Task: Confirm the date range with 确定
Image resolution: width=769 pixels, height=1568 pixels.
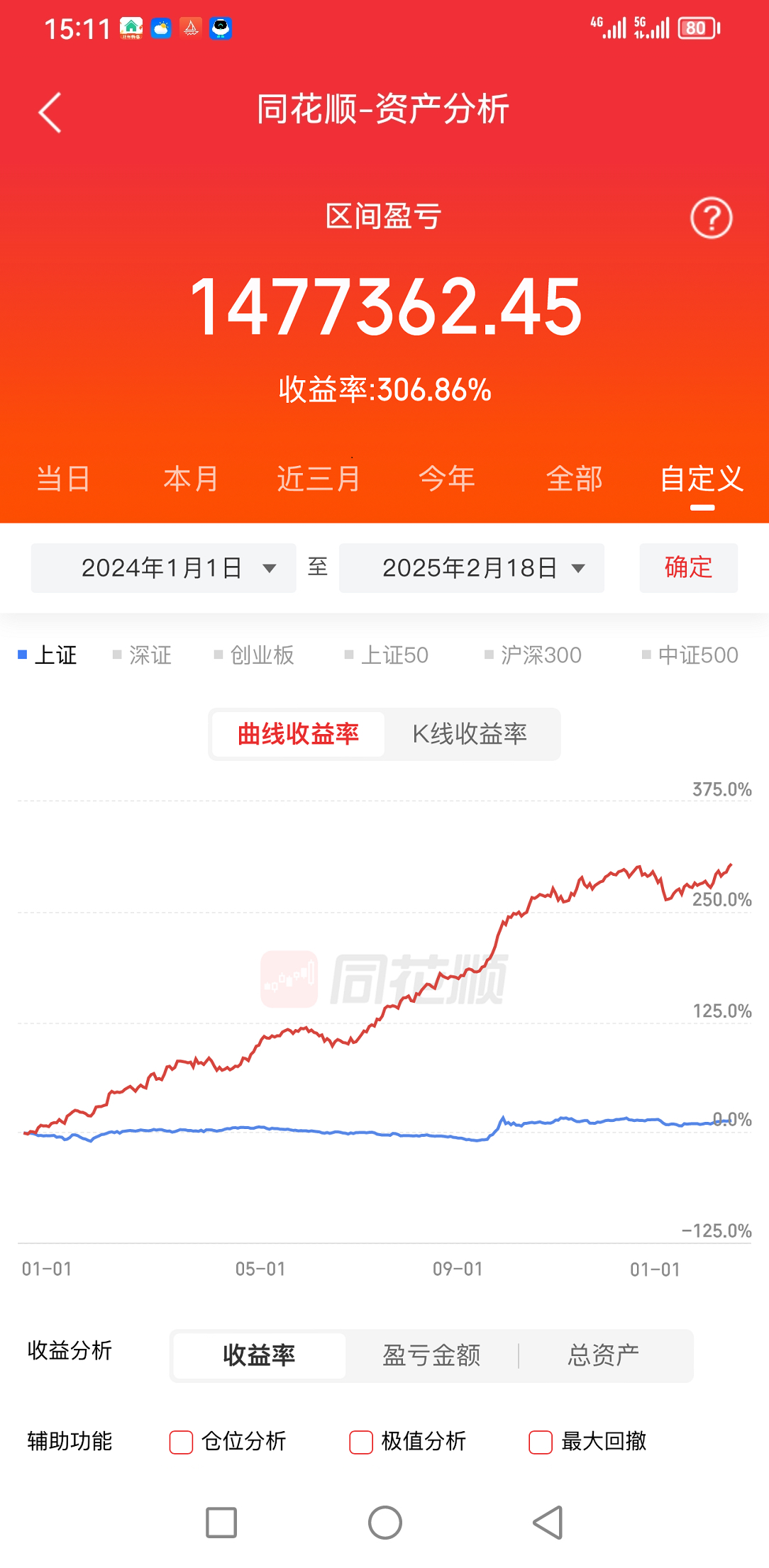Action: (x=688, y=568)
